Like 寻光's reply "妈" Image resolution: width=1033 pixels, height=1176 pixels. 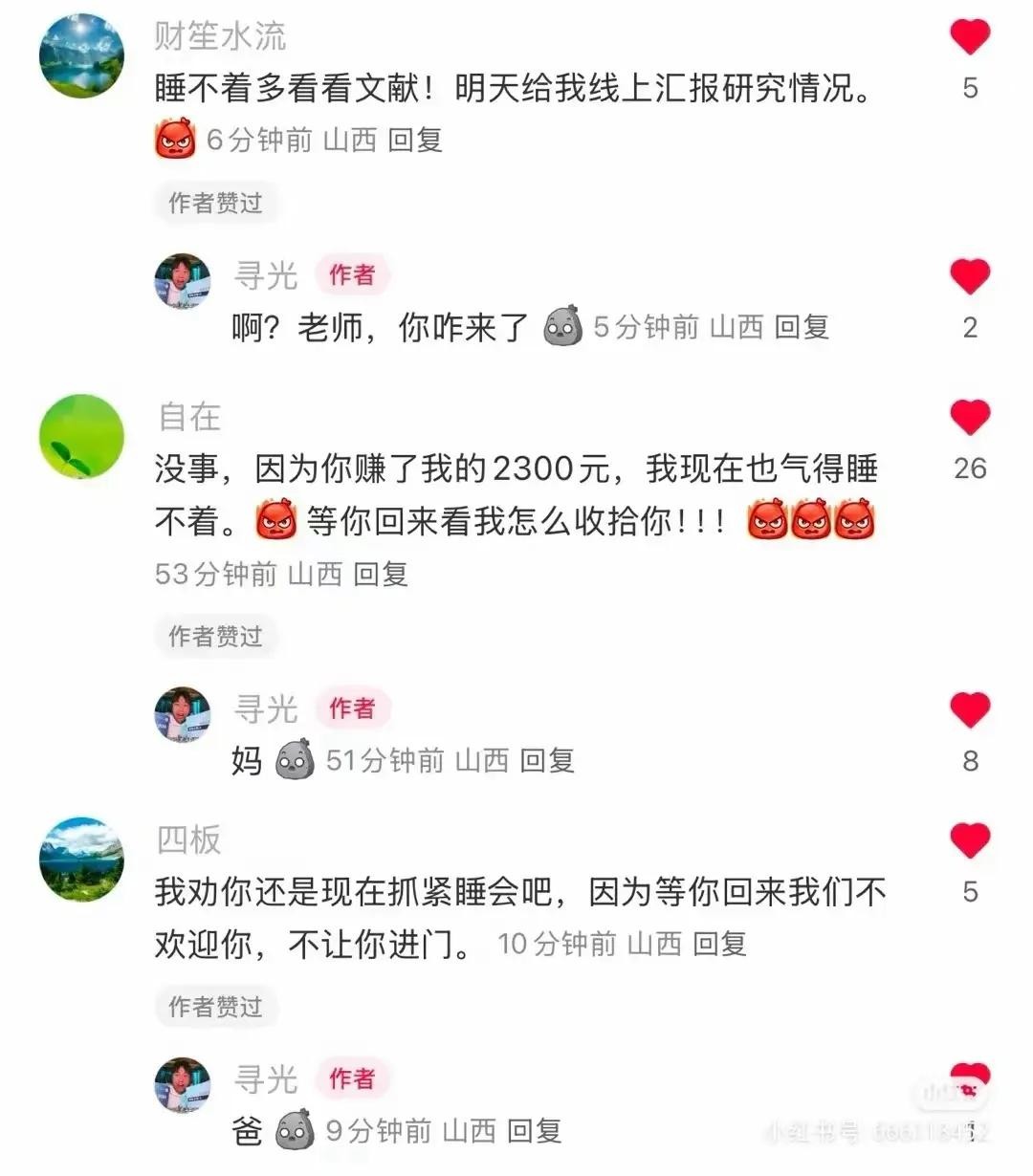(969, 710)
